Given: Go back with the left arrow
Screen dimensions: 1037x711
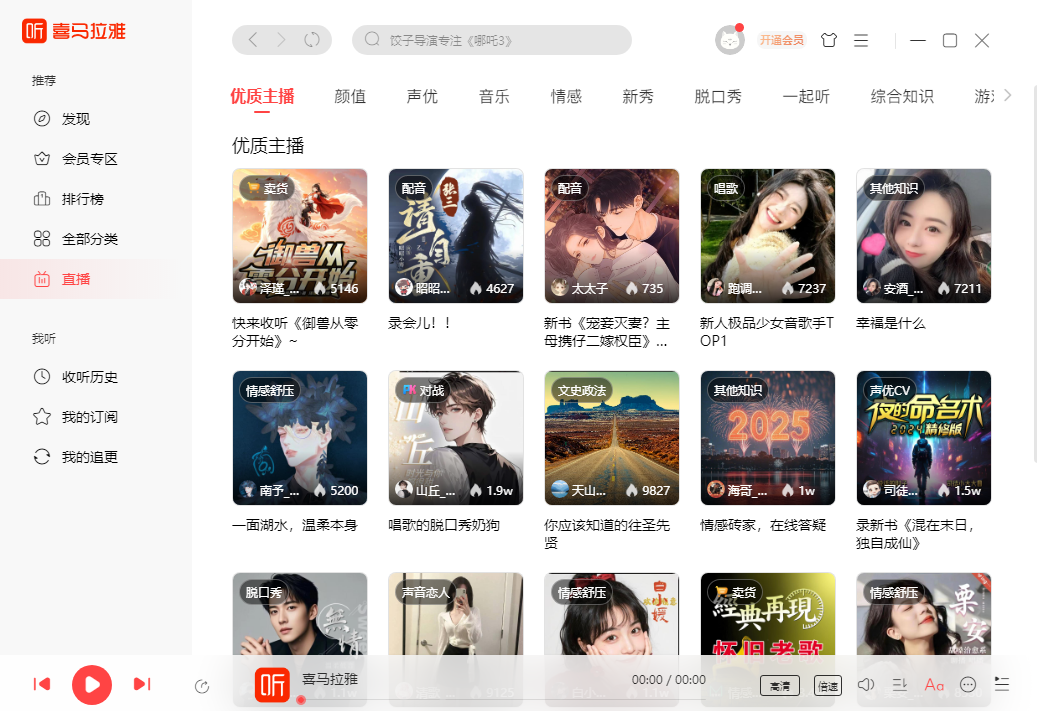Looking at the screenshot, I should tap(253, 40).
